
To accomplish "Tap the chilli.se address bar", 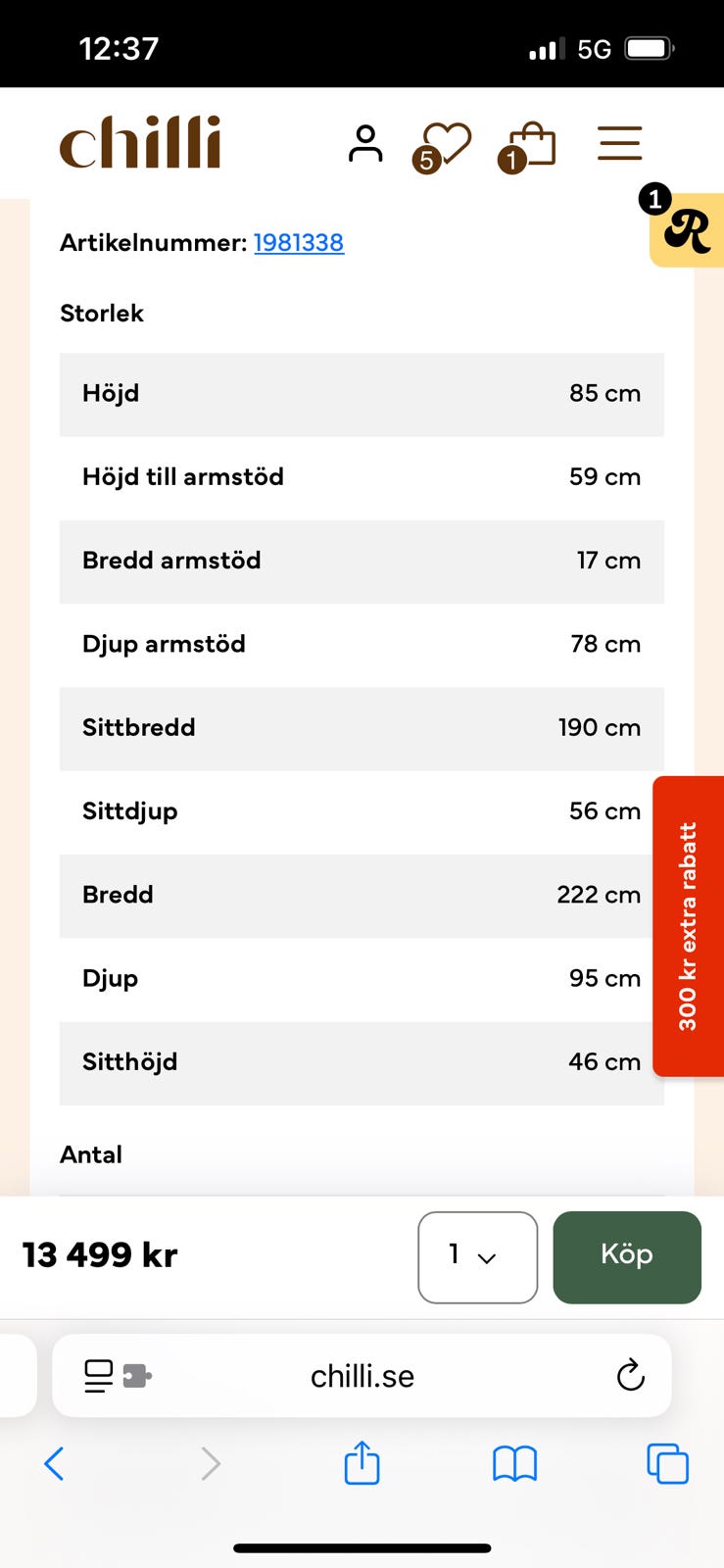I will [362, 1376].
